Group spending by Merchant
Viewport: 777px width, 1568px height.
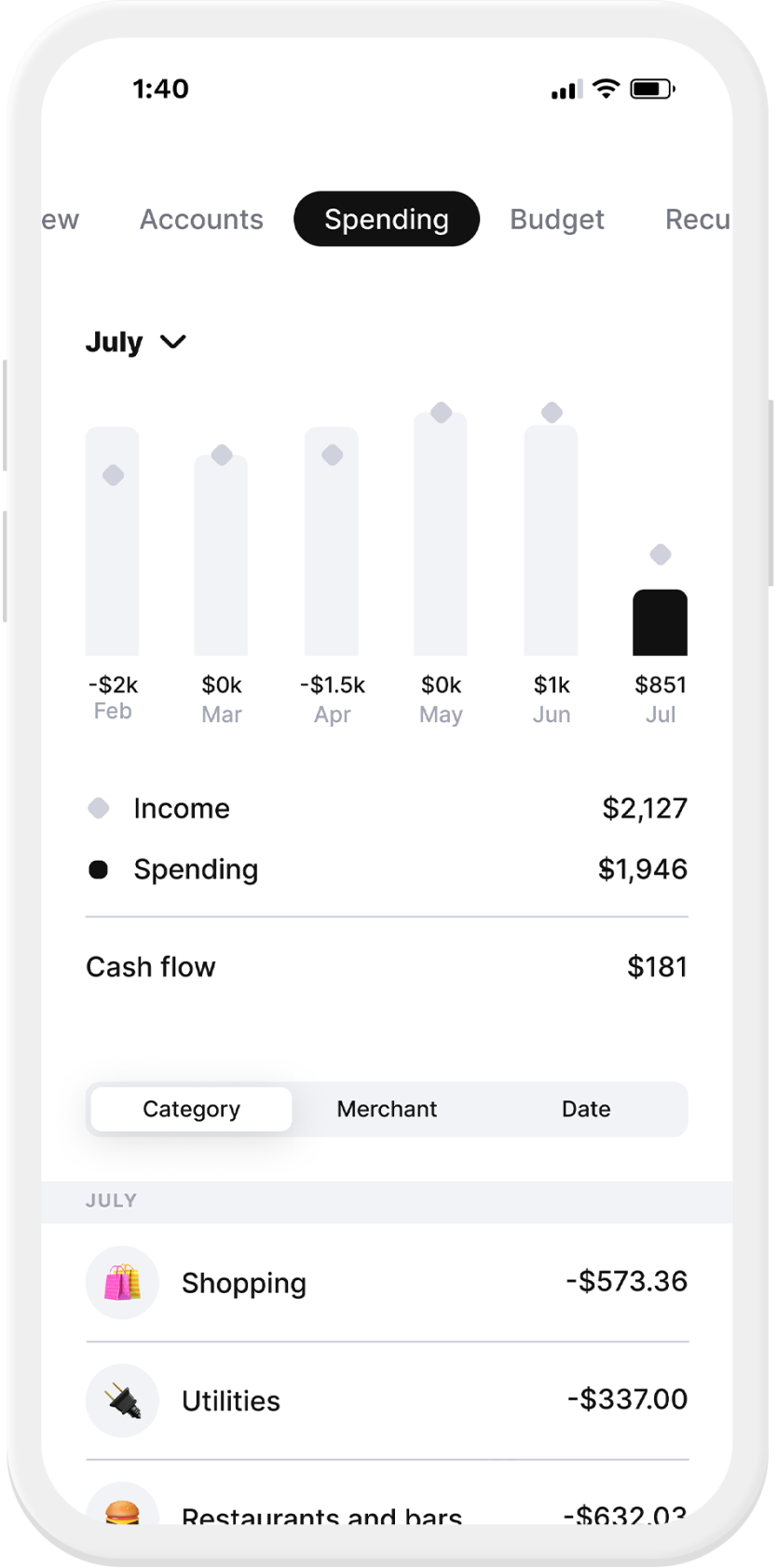[x=387, y=1109]
